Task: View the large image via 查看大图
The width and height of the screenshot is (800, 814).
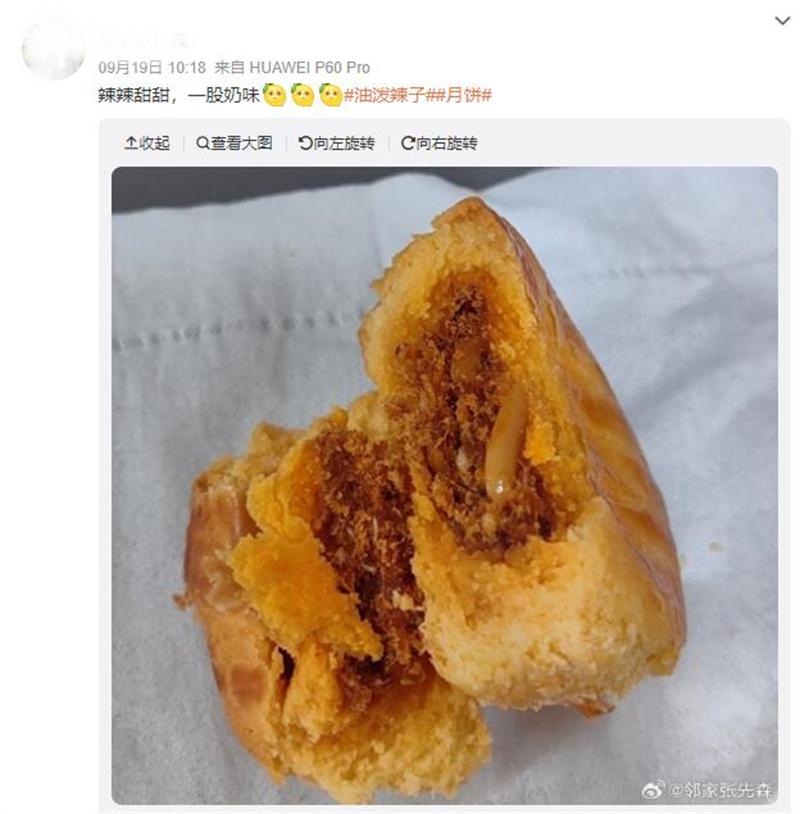Action: click(x=234, y=143)
